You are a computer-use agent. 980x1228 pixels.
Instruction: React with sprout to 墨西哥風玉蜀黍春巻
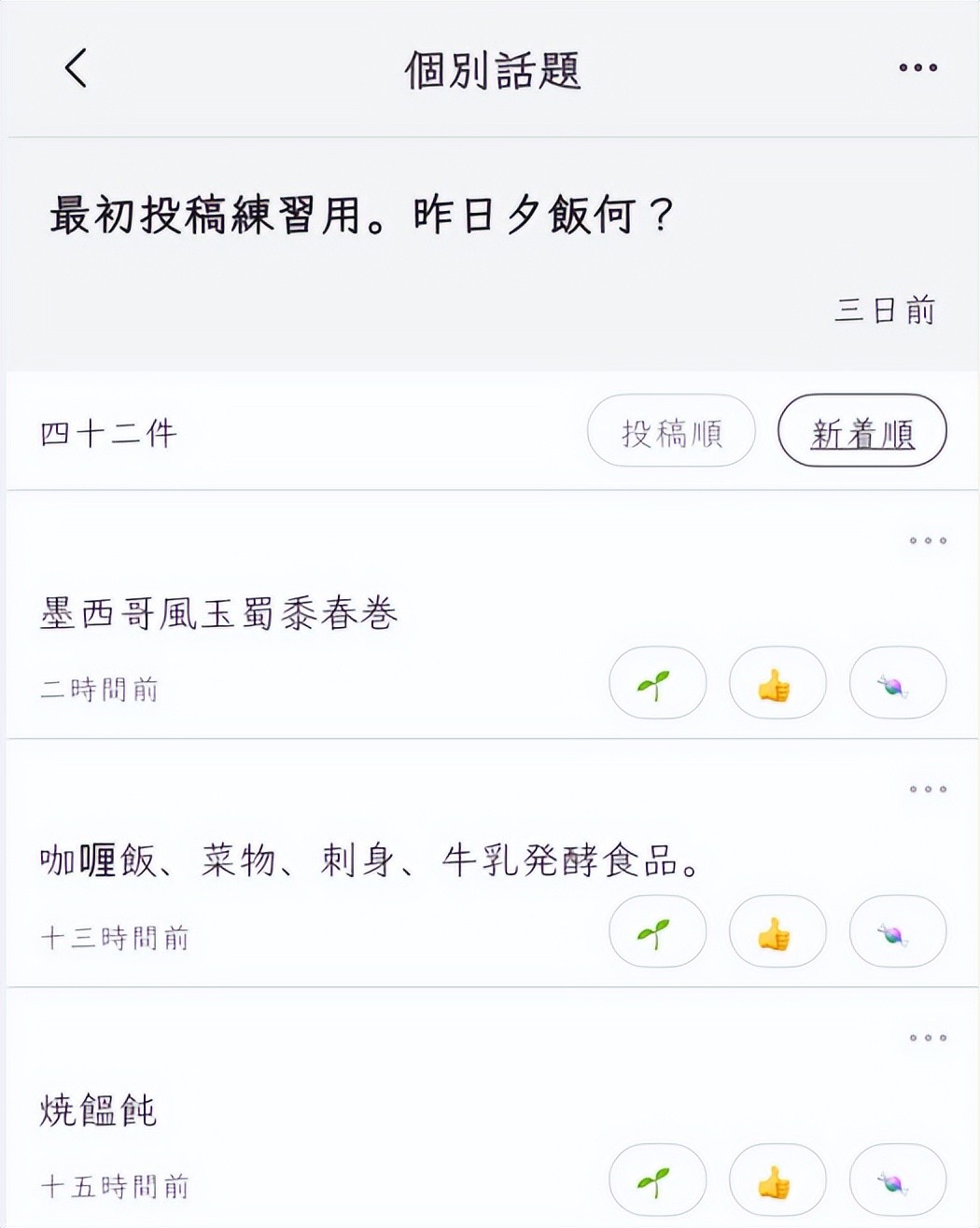click(x=657, y=684)
